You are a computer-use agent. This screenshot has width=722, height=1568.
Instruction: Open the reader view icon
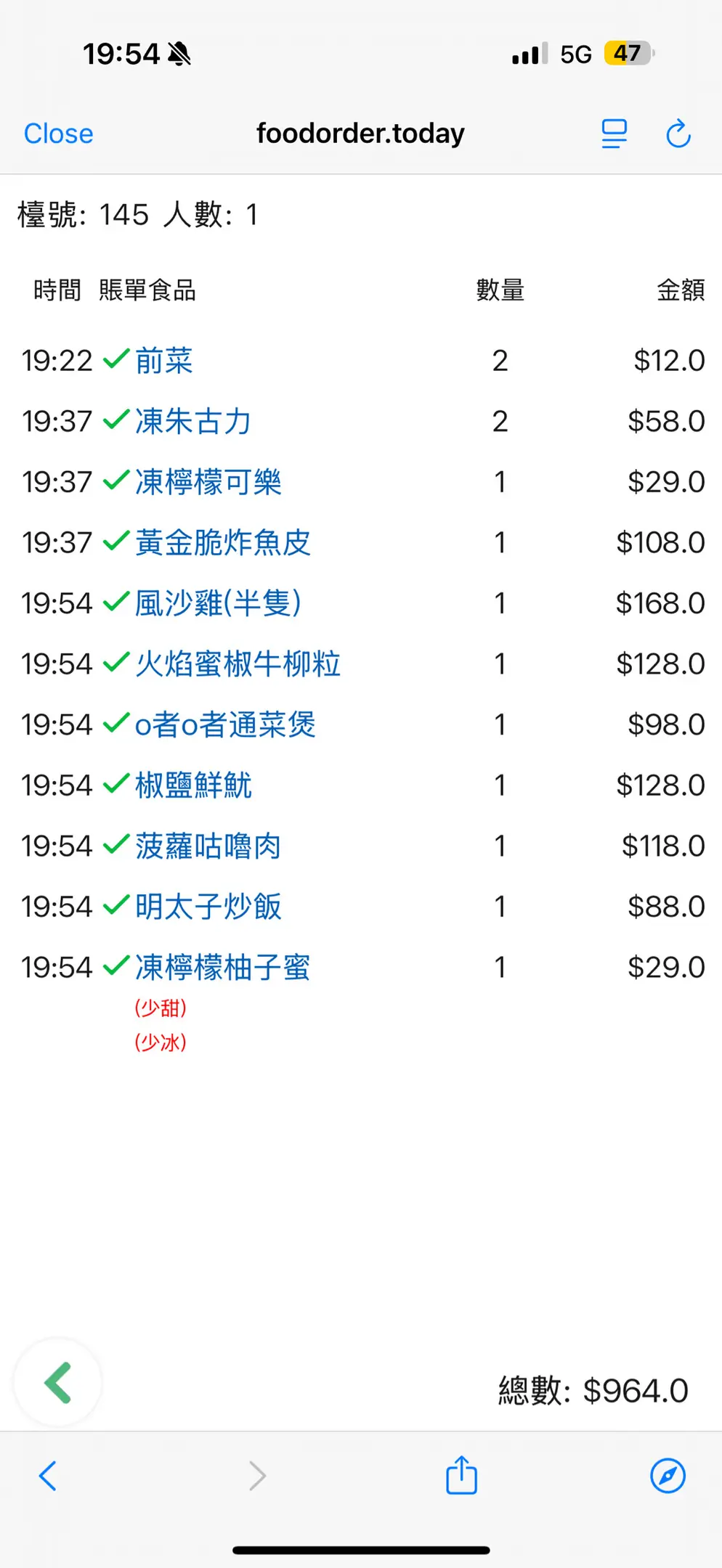614,134
